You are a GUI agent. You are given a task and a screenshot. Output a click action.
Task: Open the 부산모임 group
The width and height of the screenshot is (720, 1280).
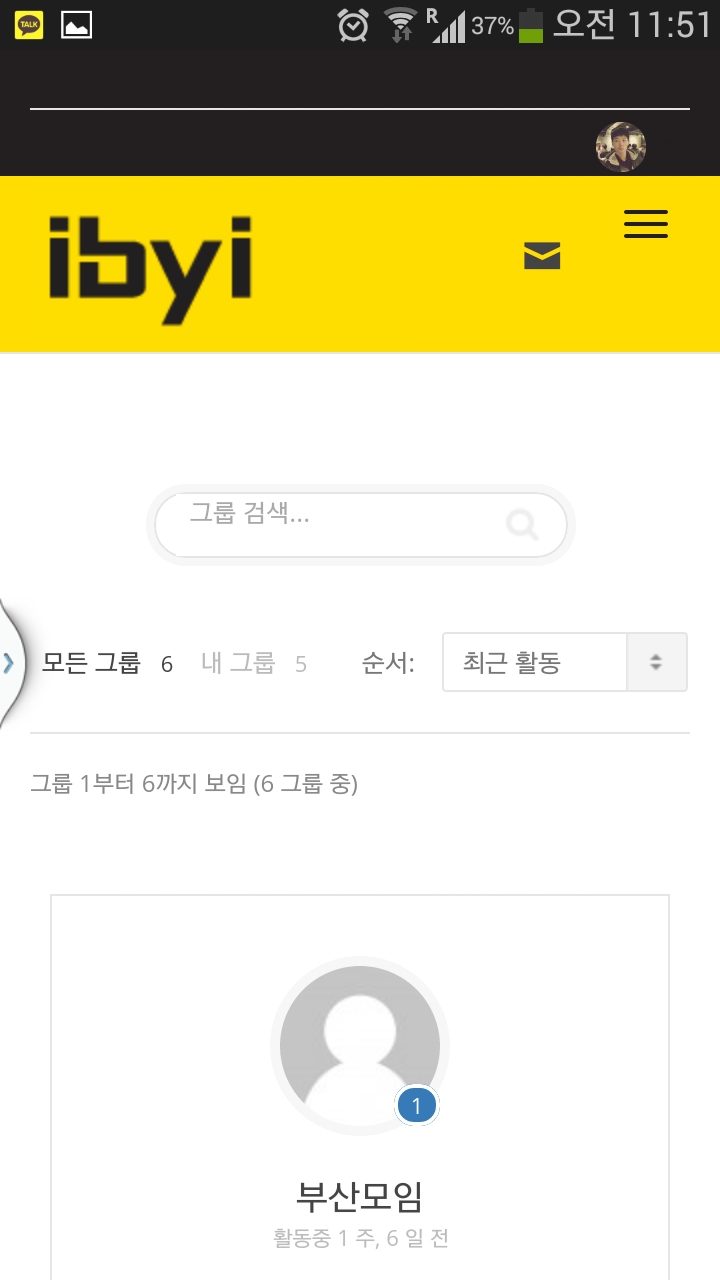pyautogui.click(x=360, y=1195)
